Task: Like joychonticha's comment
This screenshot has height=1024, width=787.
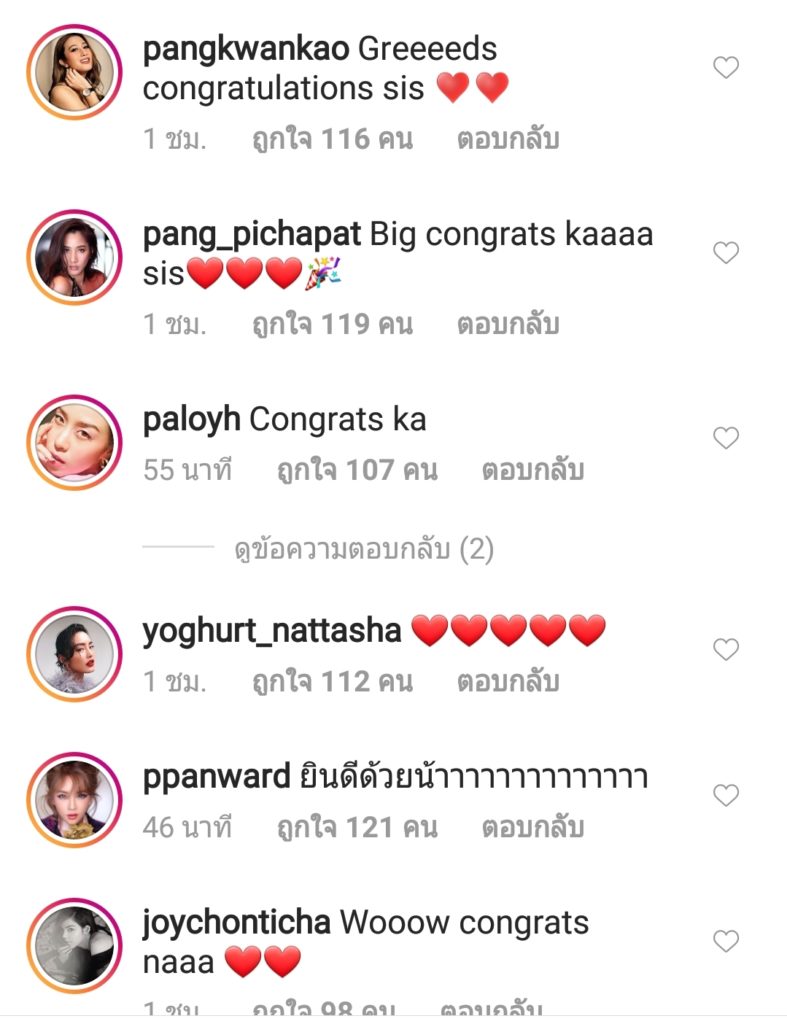Action: coord(725,941)
